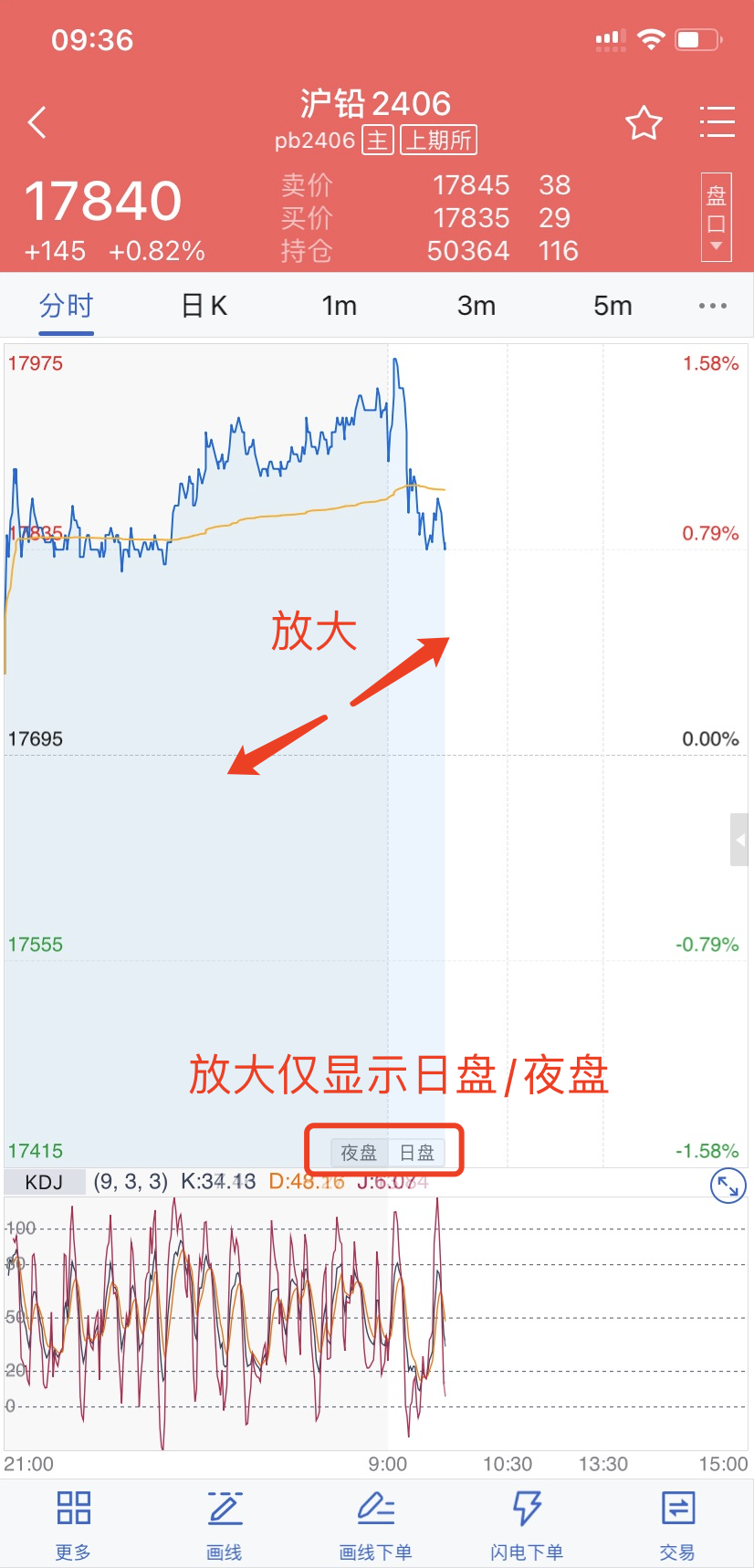Open the 画线 drawing tool
Viewport: 754px width, 1568px height.
pos(225,1521)
